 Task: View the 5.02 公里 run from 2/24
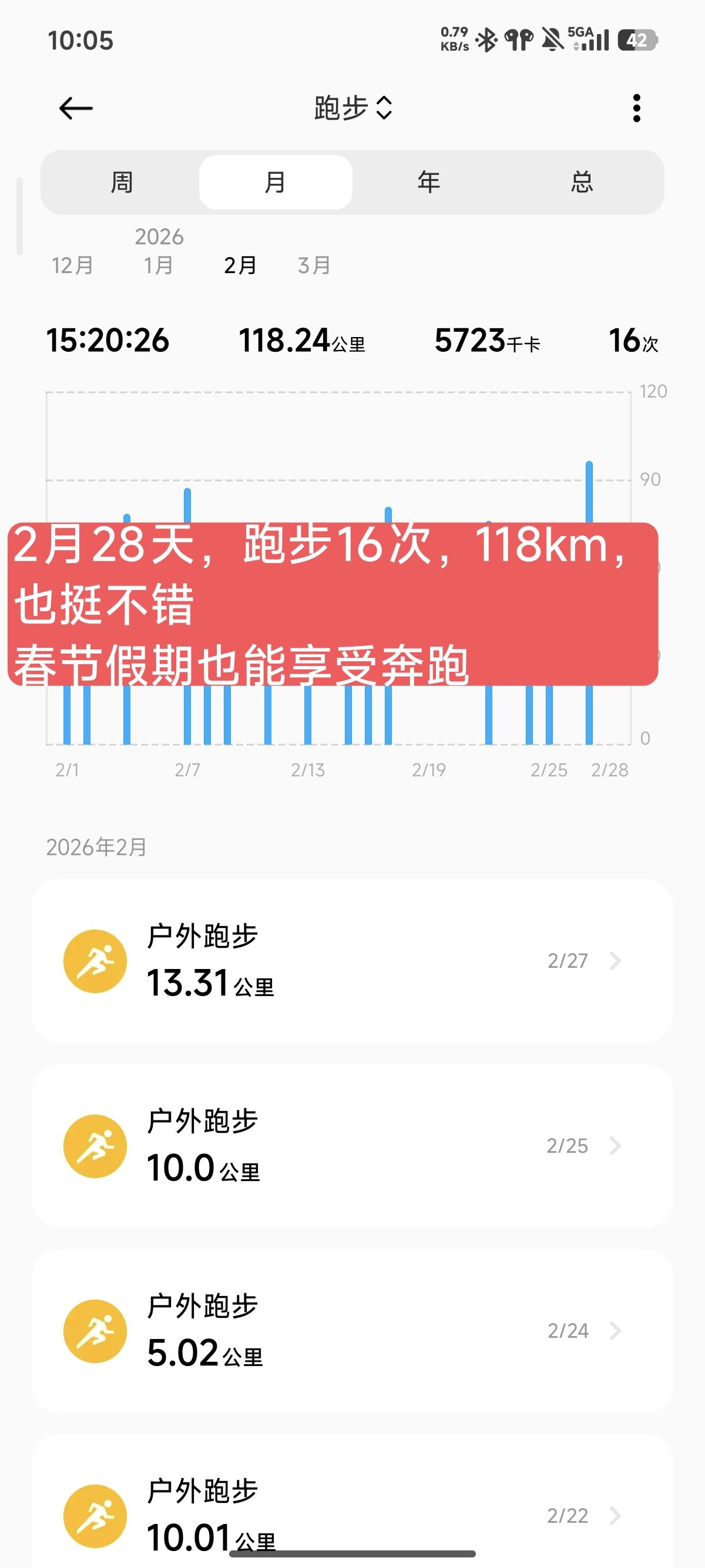[x=352, y=1331]
